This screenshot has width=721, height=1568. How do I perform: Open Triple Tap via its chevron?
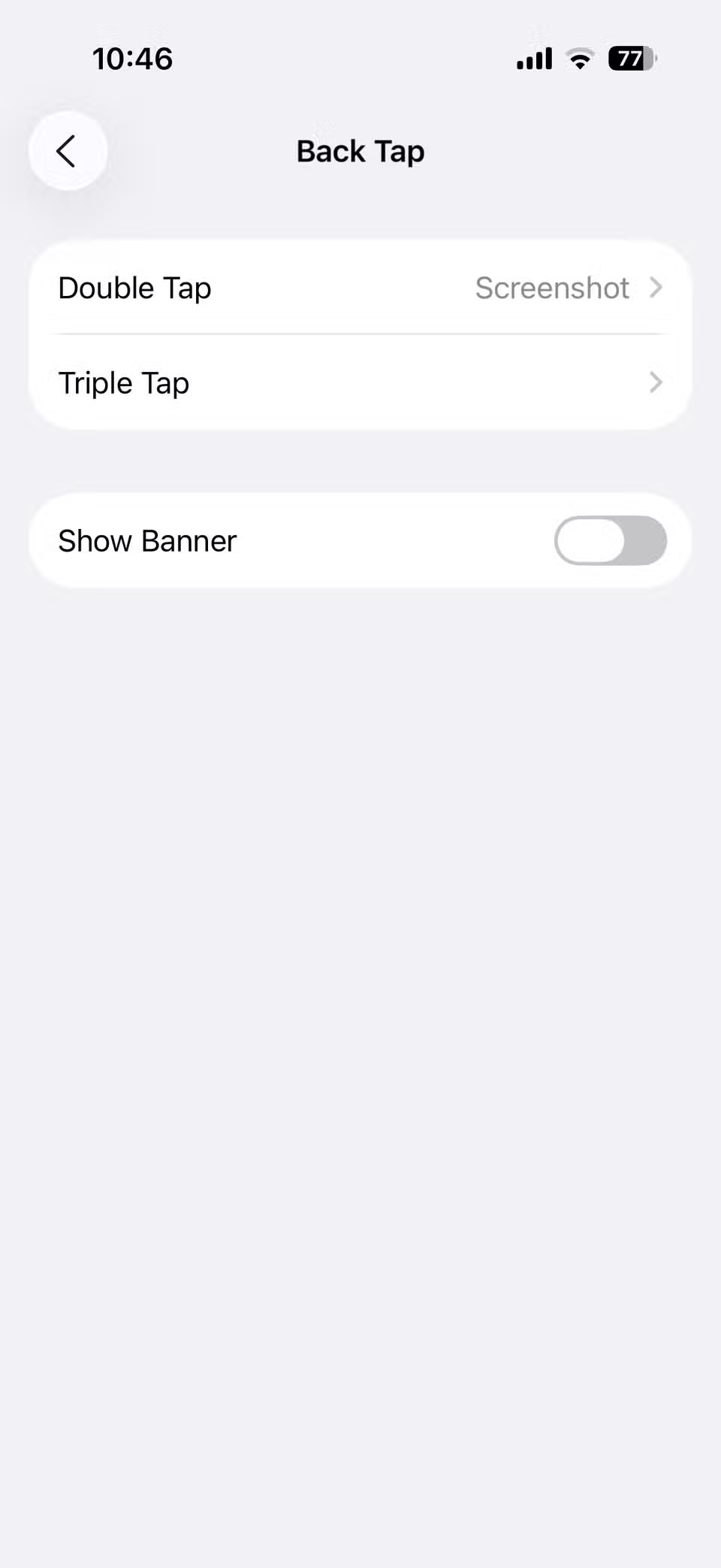coord(656,382)
